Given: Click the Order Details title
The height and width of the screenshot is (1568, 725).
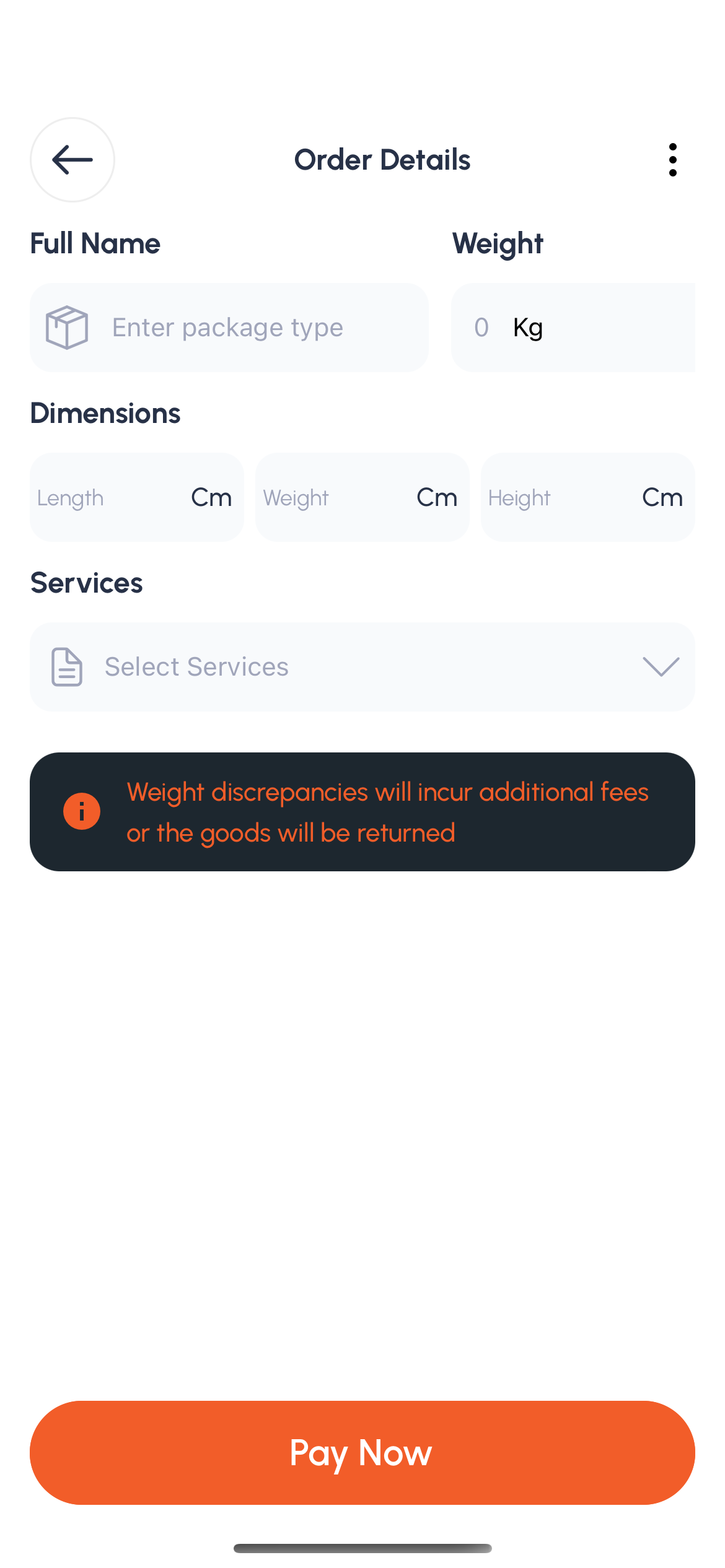Looking at the screenshot, I should coord(382,160).
